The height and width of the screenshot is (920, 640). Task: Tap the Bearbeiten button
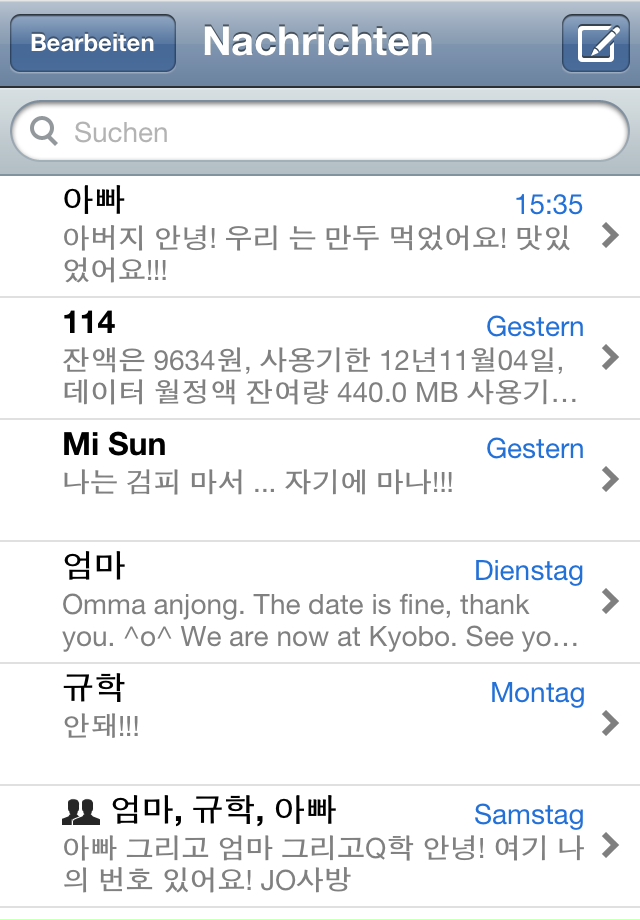click(x=93, y=43)
